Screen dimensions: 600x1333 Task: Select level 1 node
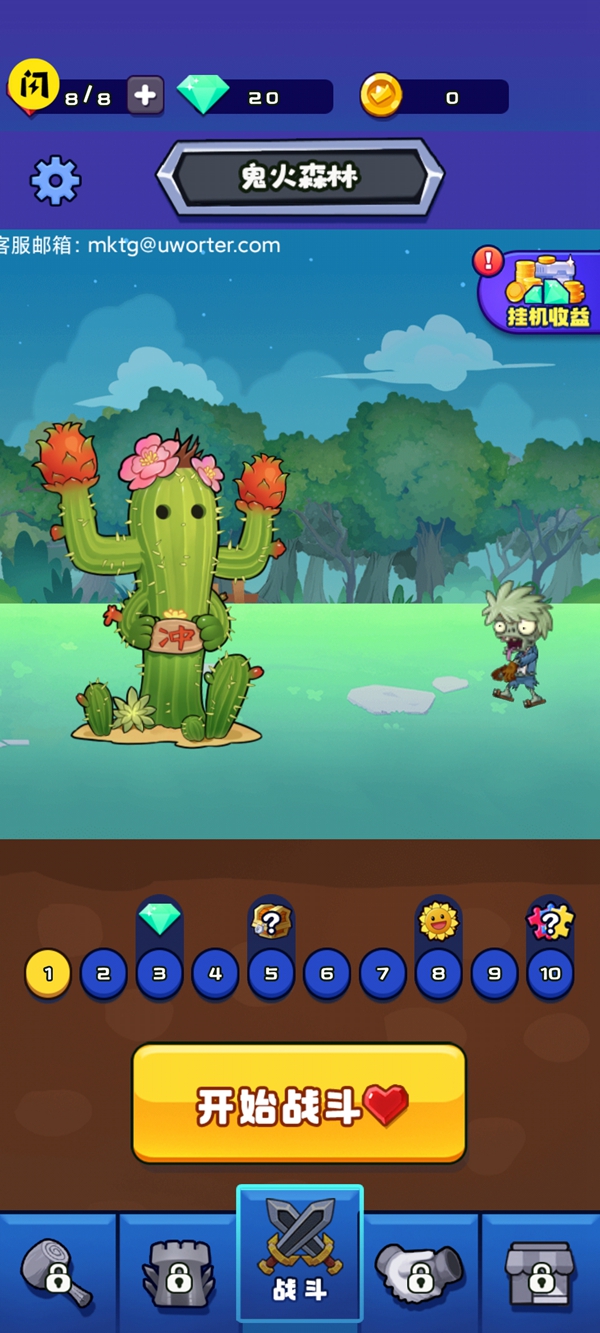point(48,973)
